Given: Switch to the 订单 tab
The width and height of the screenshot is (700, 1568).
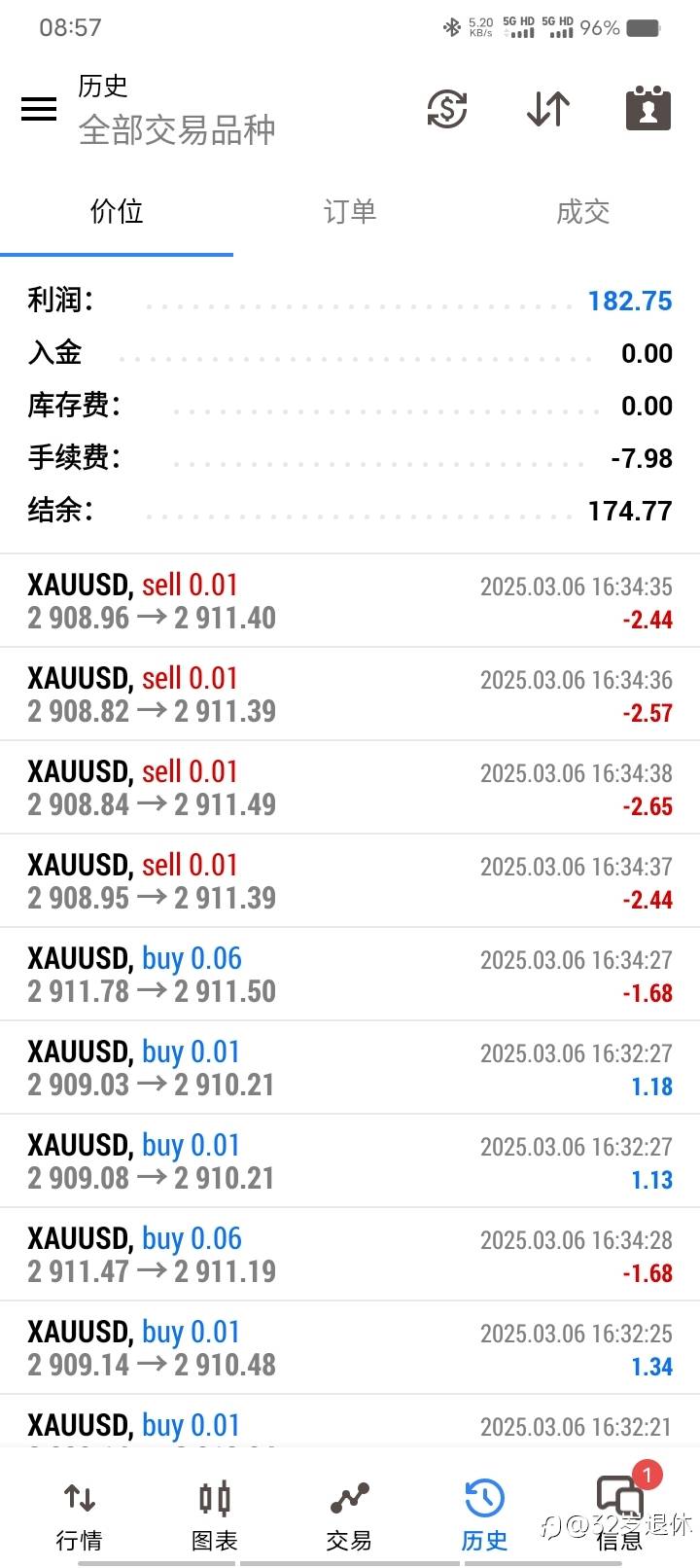Looking at the screenshot, I should (350, 212).
